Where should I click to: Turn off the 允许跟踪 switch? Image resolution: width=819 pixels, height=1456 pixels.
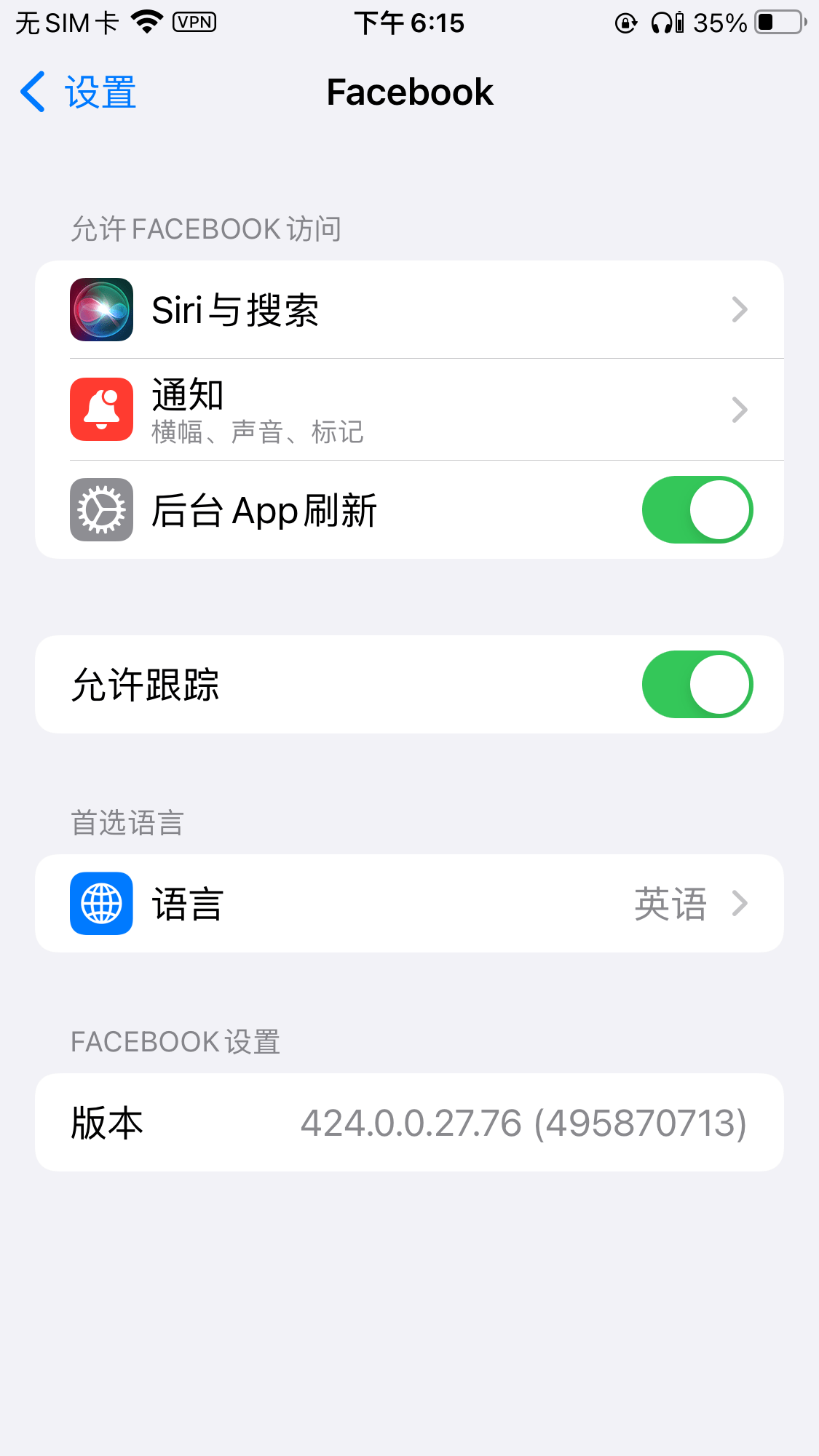[x=697, y=683]
